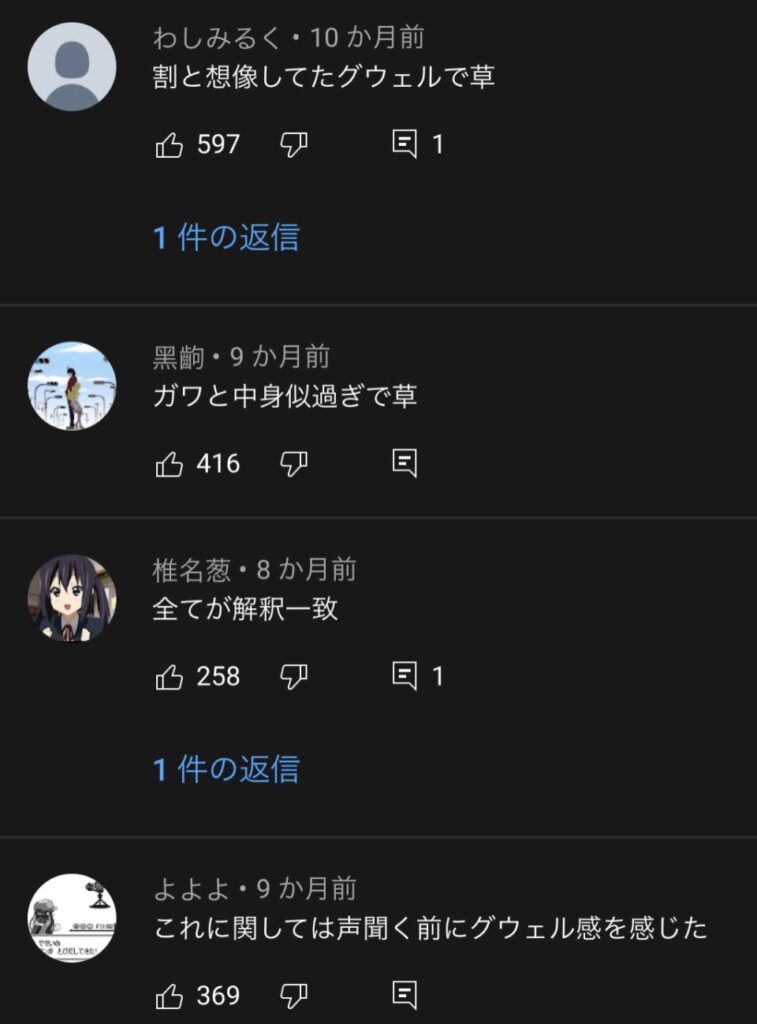Open 黒齣's profile avatar
This screenshot has width=757, height=1024.
click(x=72, y=386)
